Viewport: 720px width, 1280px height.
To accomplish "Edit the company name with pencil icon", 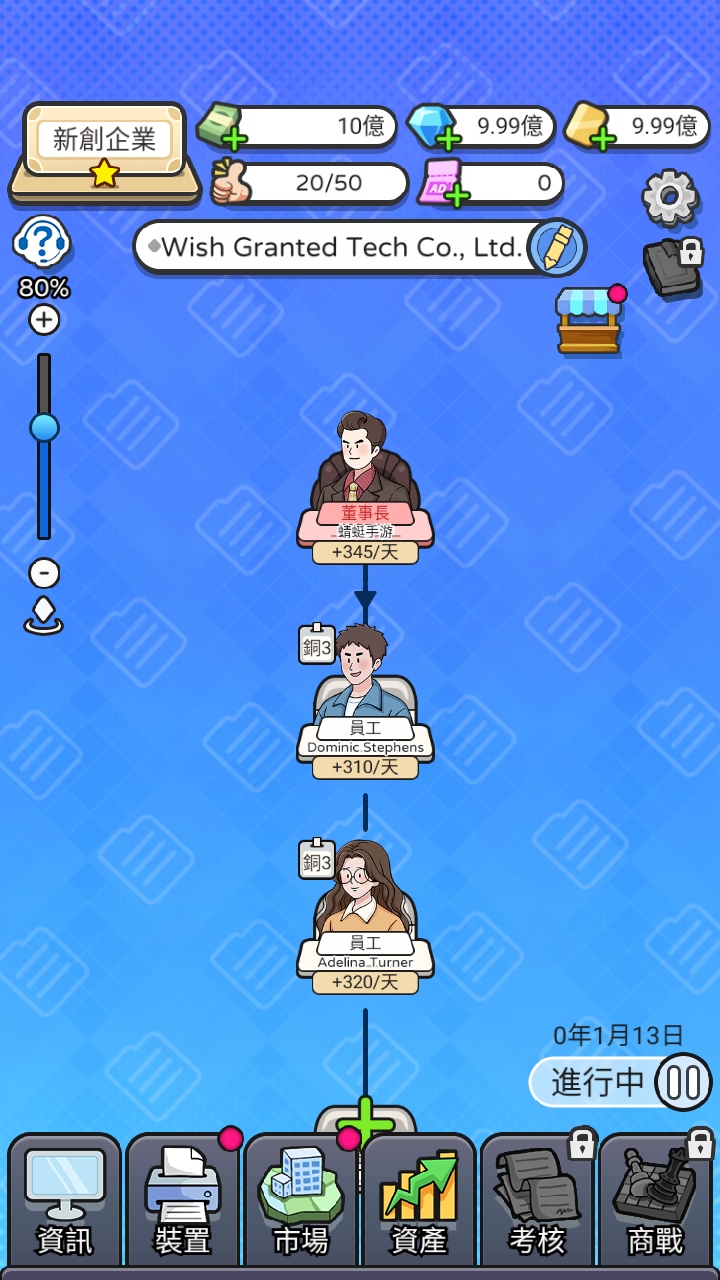I will [555, 247].
